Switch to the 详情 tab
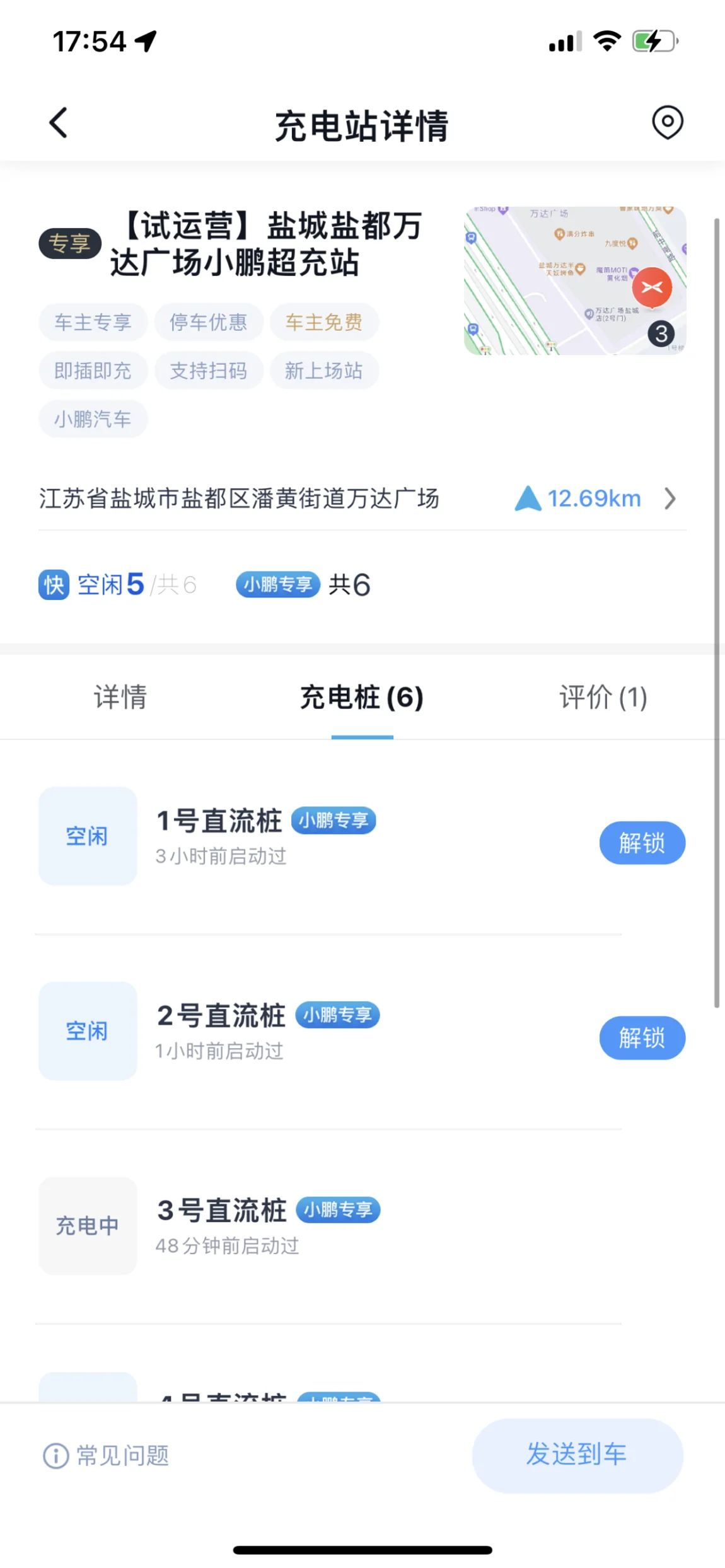 pos(120,697)
